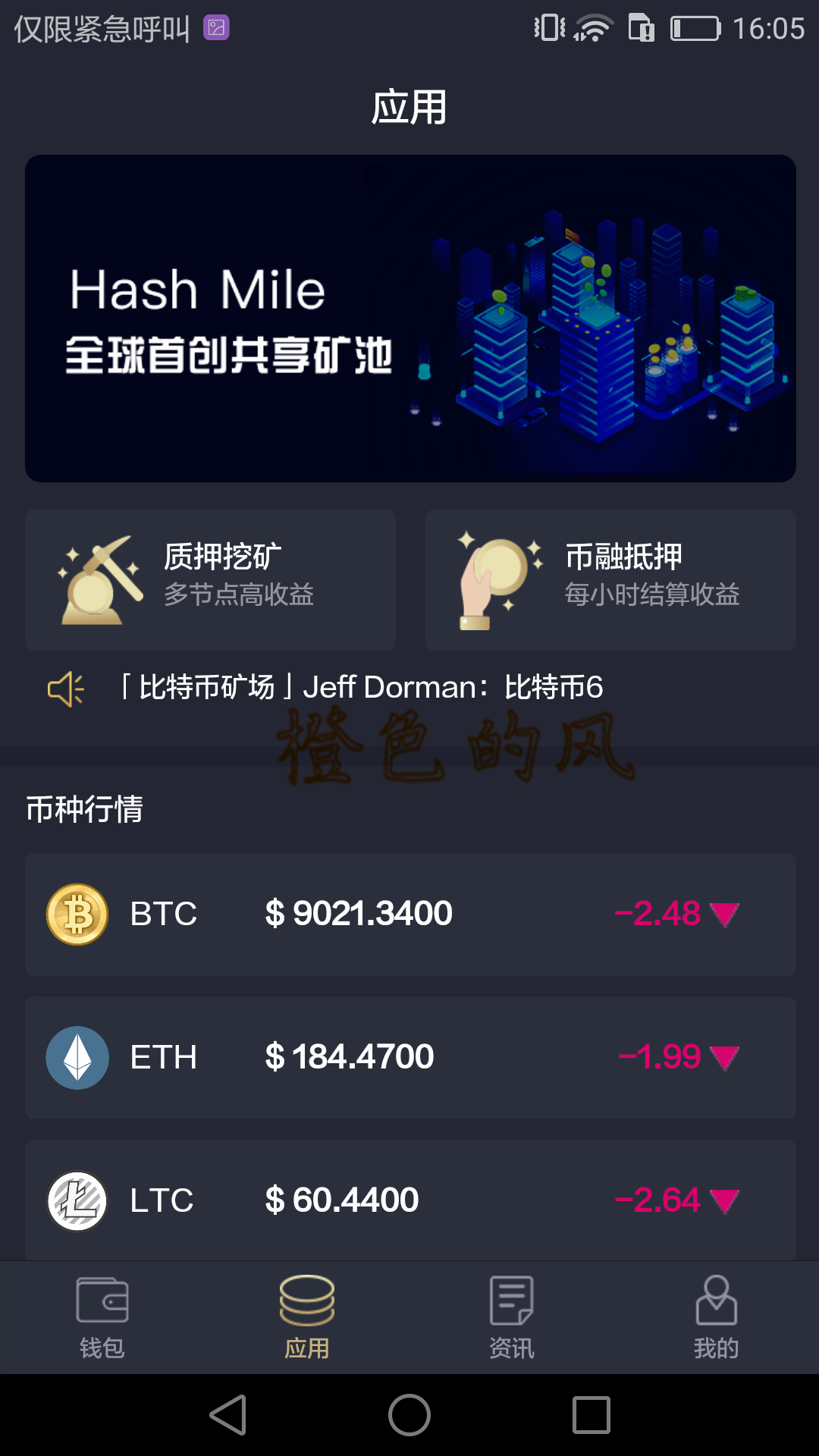View BTC market details

pyautogui.click(x=409, y=914)
